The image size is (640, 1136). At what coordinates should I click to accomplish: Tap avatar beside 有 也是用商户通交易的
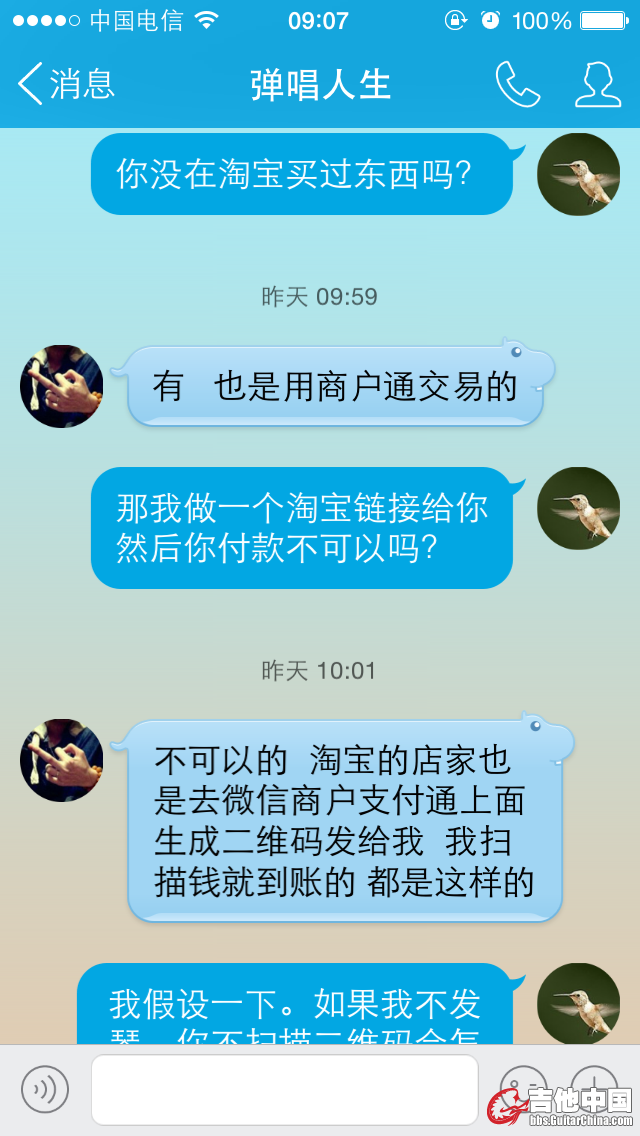(x=61, y=387)
